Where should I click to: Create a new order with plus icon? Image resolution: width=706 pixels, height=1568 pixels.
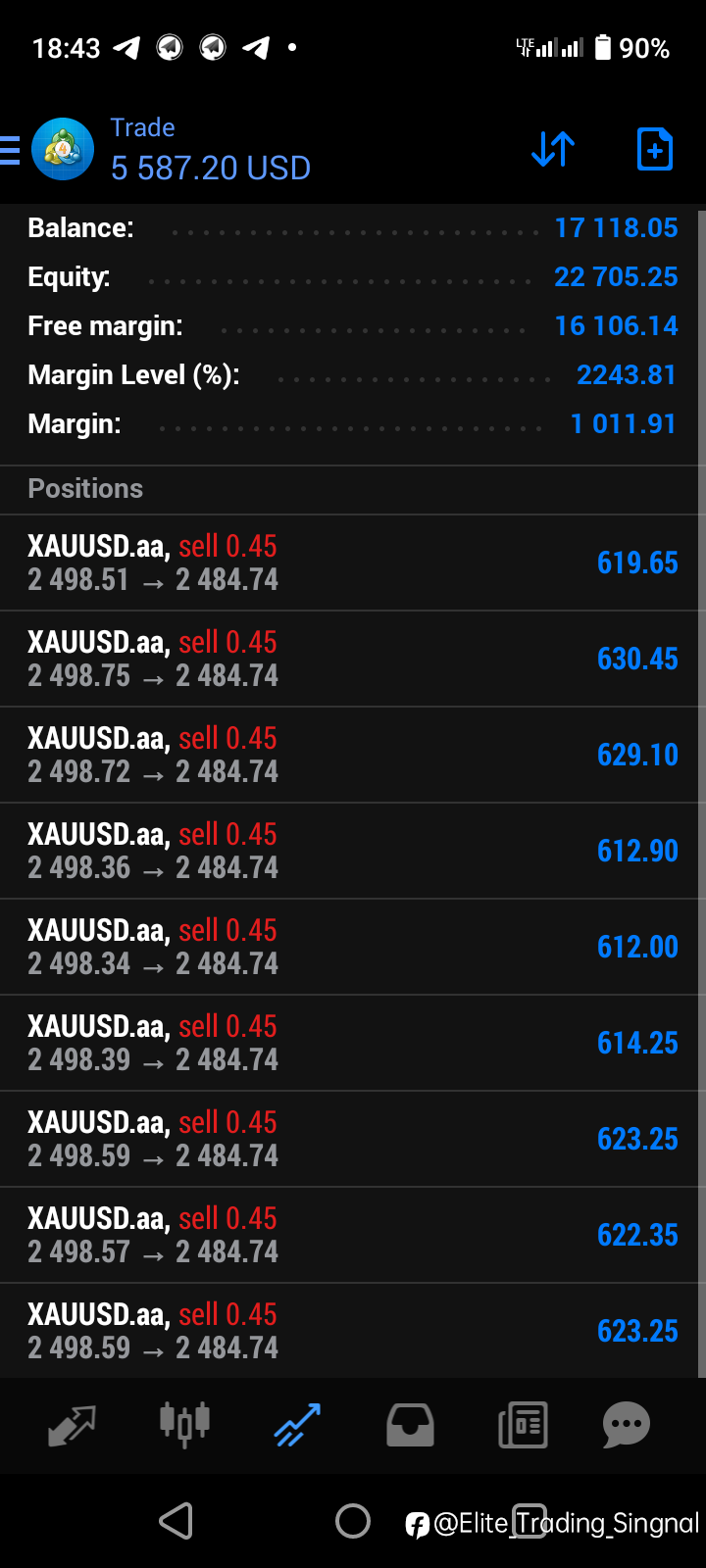coord(654,149)
